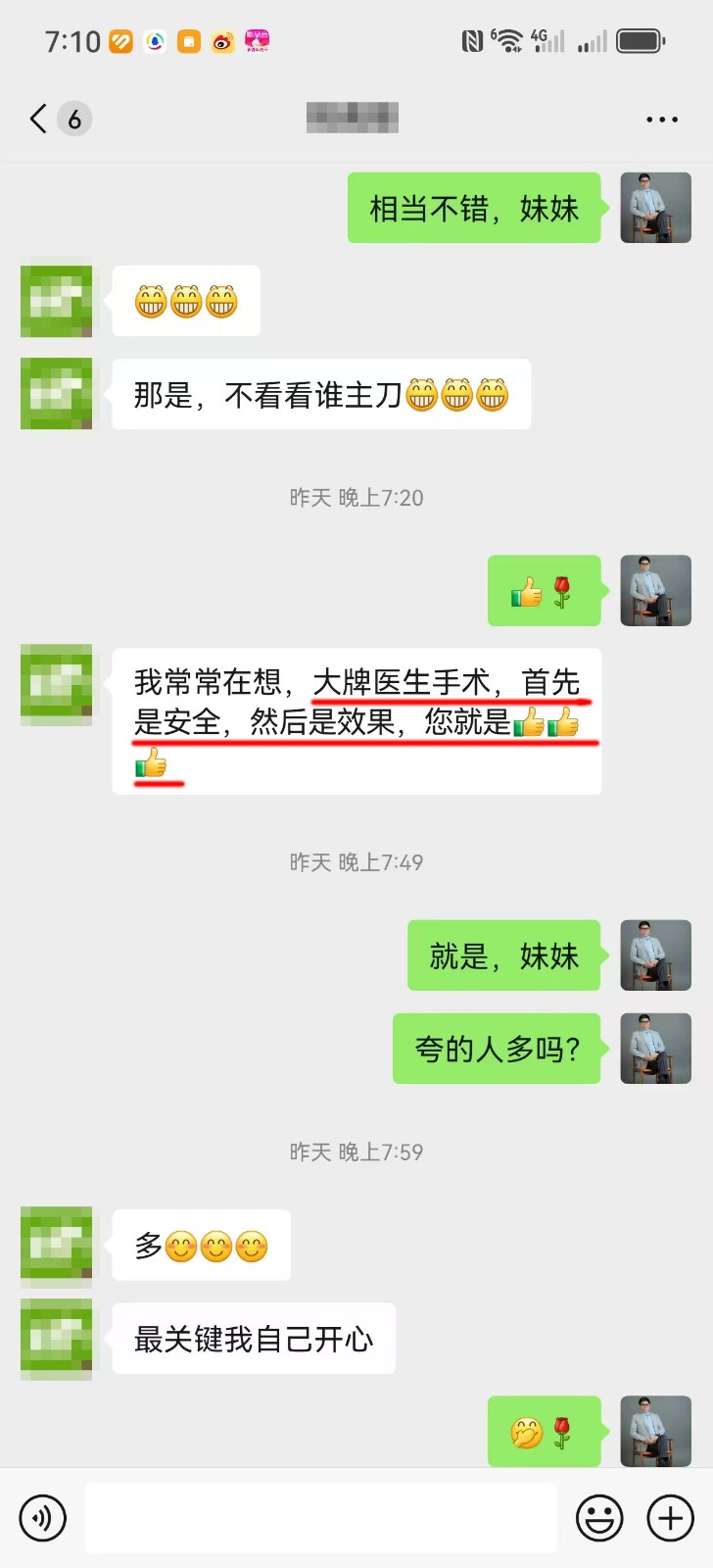Tap the contact avatar beside 最关键我自己开心
Screen dimensions: 713x1568
[x=57, y=1339]
